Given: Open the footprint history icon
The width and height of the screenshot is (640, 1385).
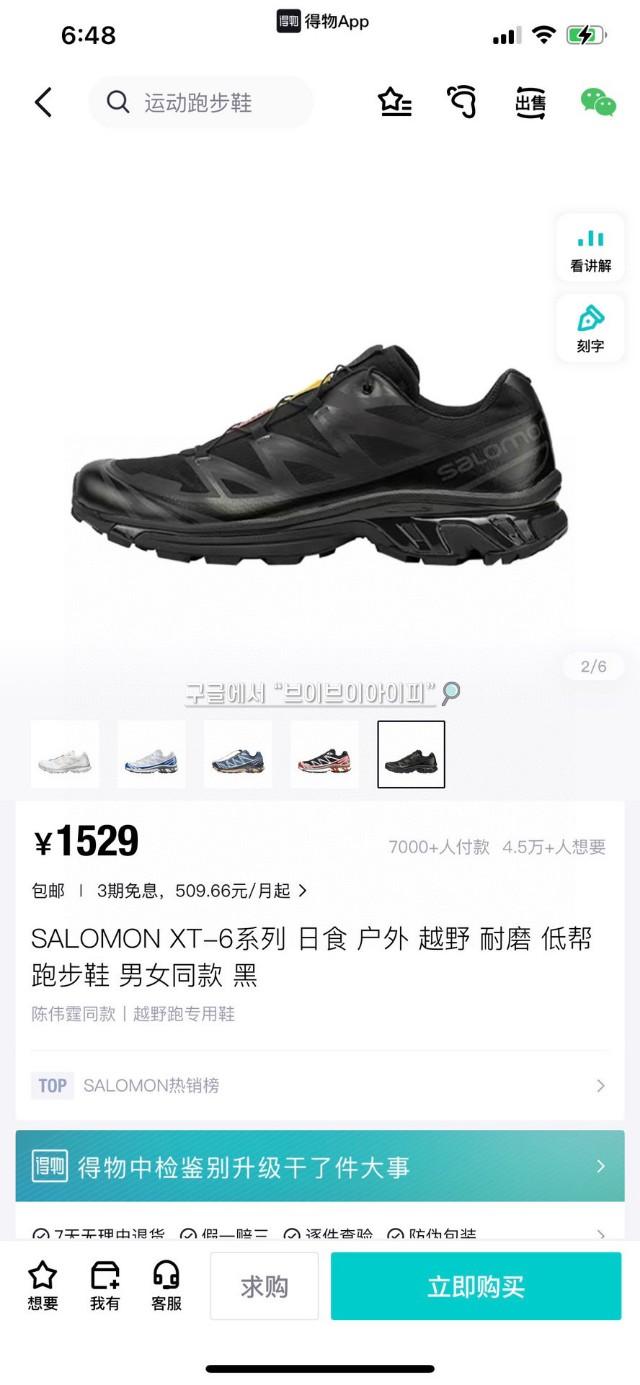Looking at the screenshot, I should click(461, 102).
